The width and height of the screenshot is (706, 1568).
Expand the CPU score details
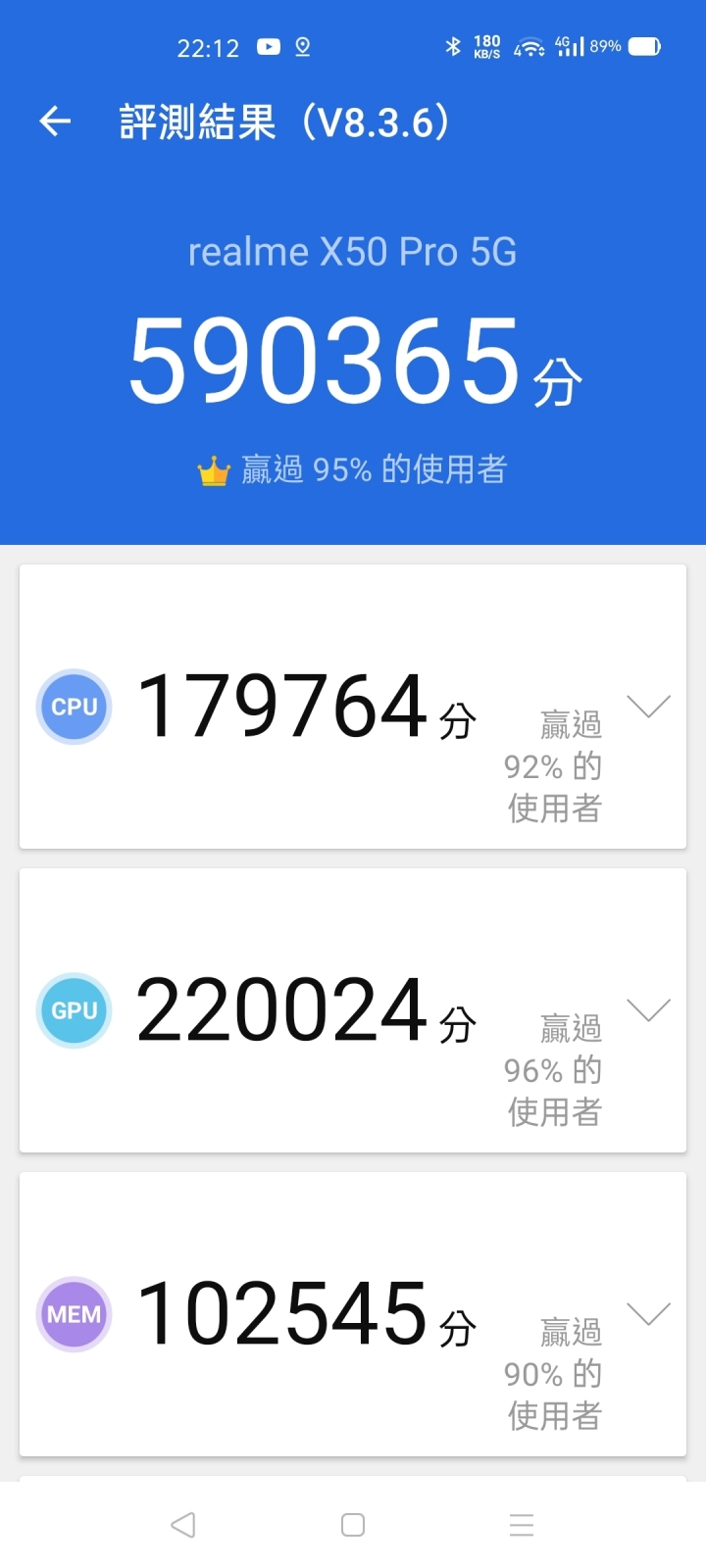(x=648, y=707)
